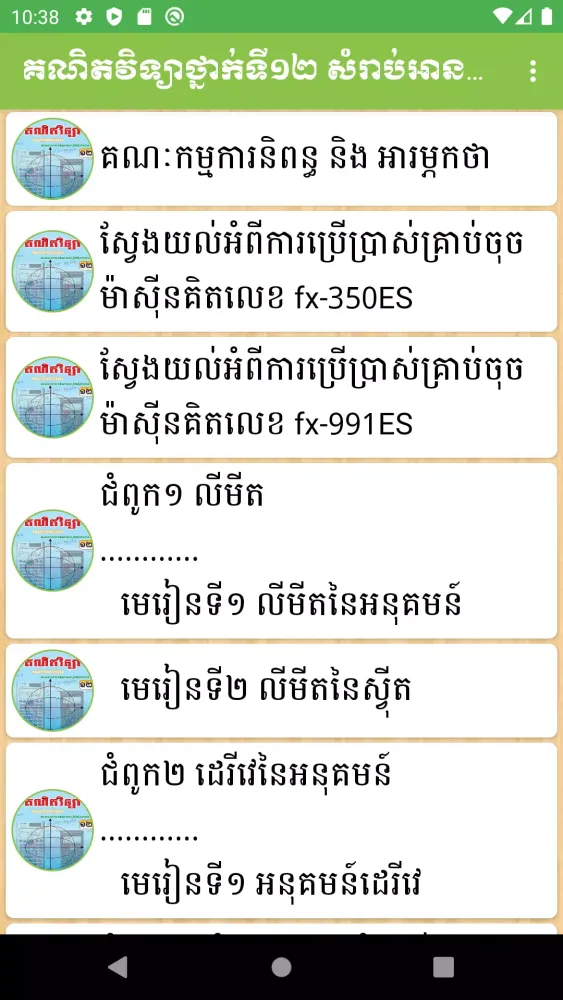Open ជំពូក២ មេរៀនទី១ អនុគមន៍ដេរីវេ
The width and height of the screenshot is (563, 1000).
(281, 830)
